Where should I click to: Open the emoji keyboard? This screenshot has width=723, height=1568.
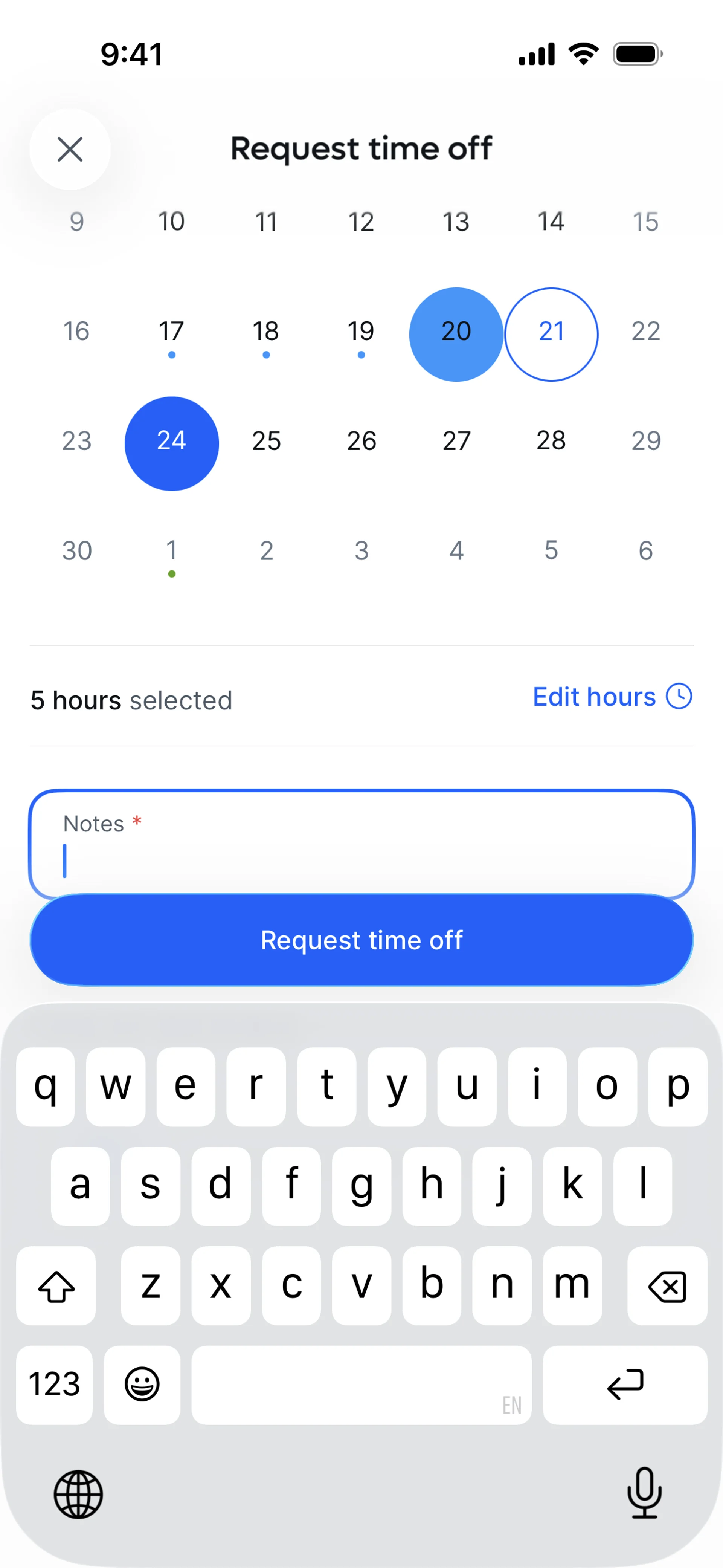tap(142, 1384)
